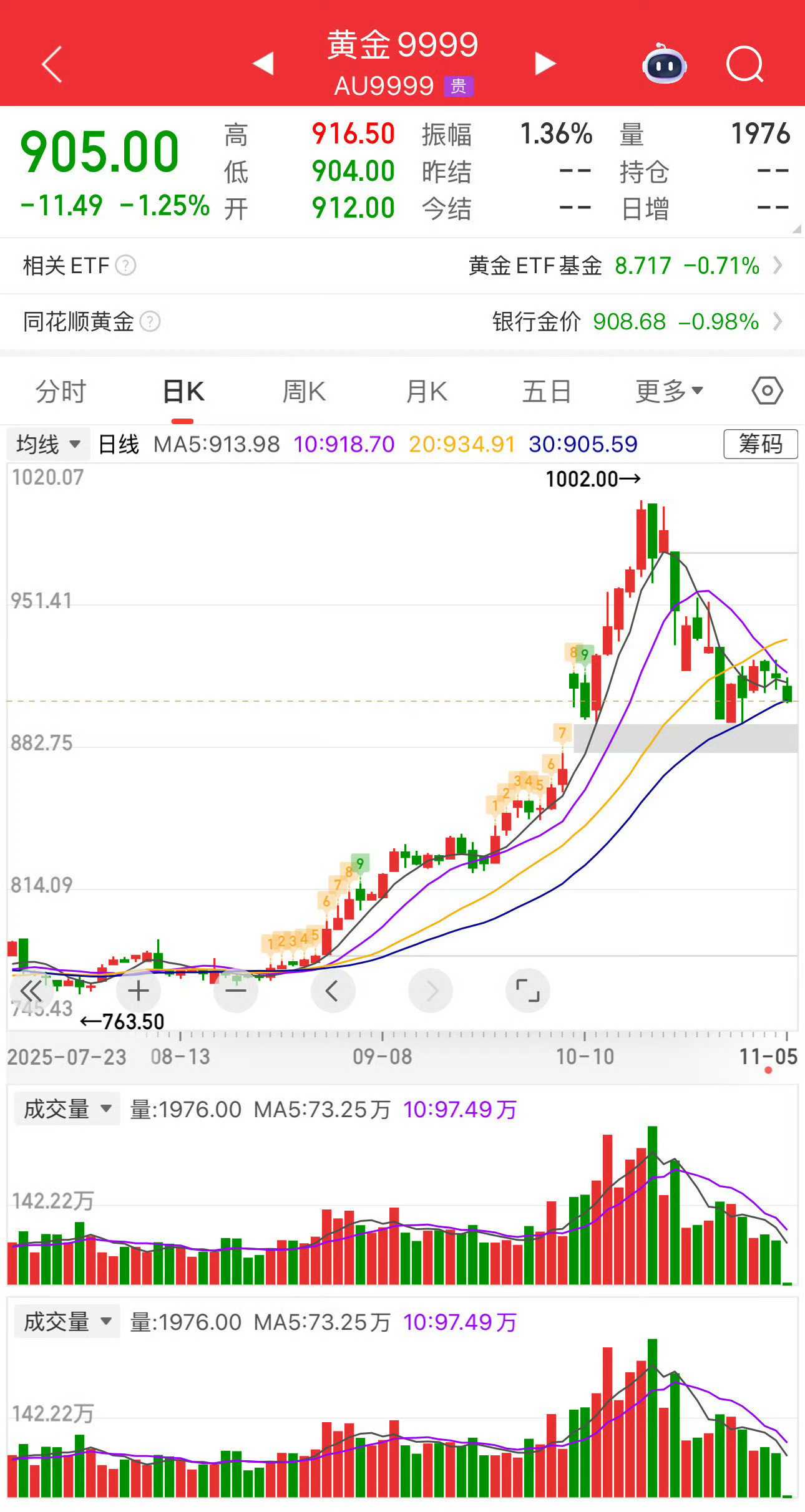Select the 周K weekly chart tab

click(x=304, y=390)
